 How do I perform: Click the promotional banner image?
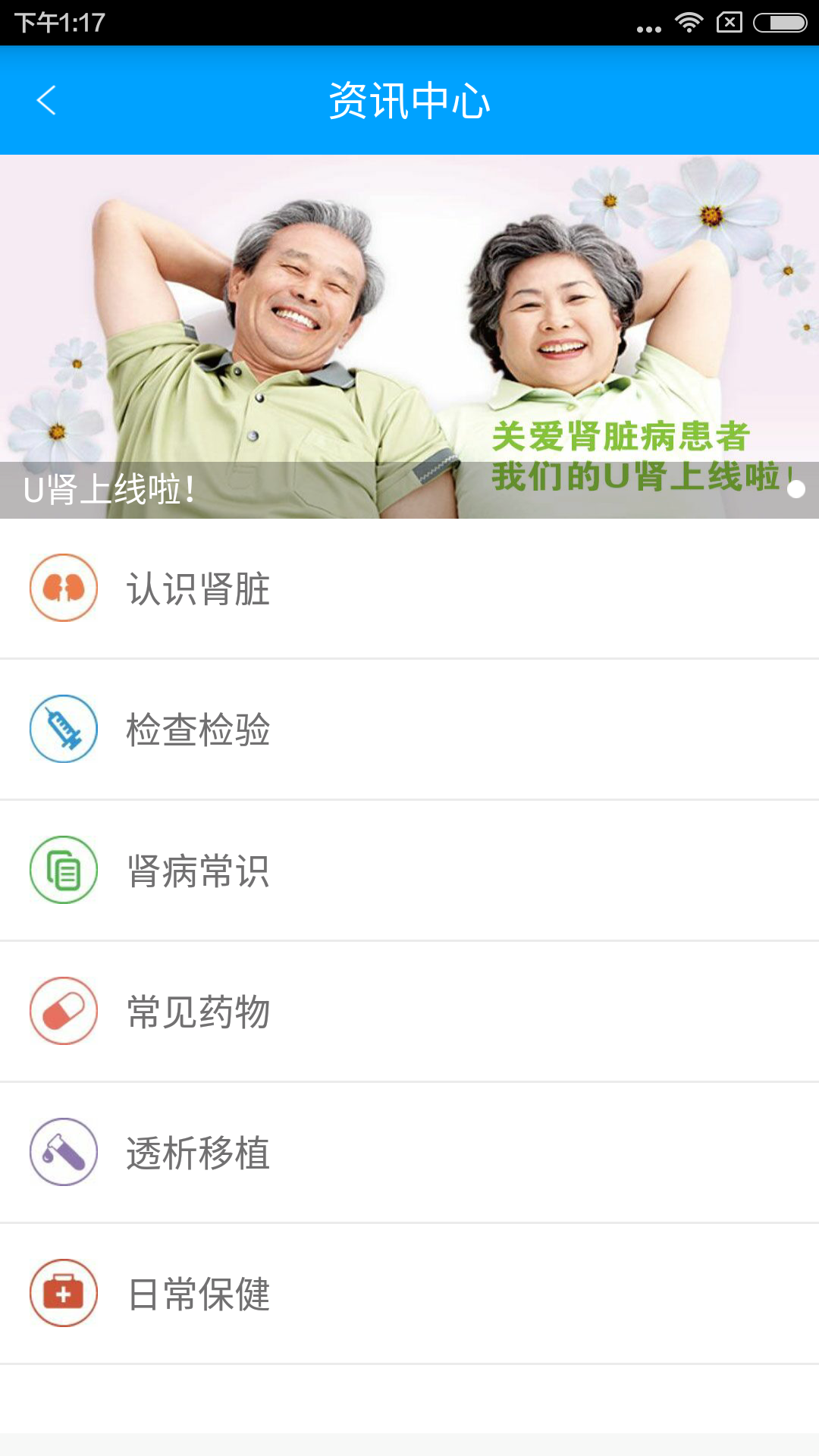click(x=409, y=318)
